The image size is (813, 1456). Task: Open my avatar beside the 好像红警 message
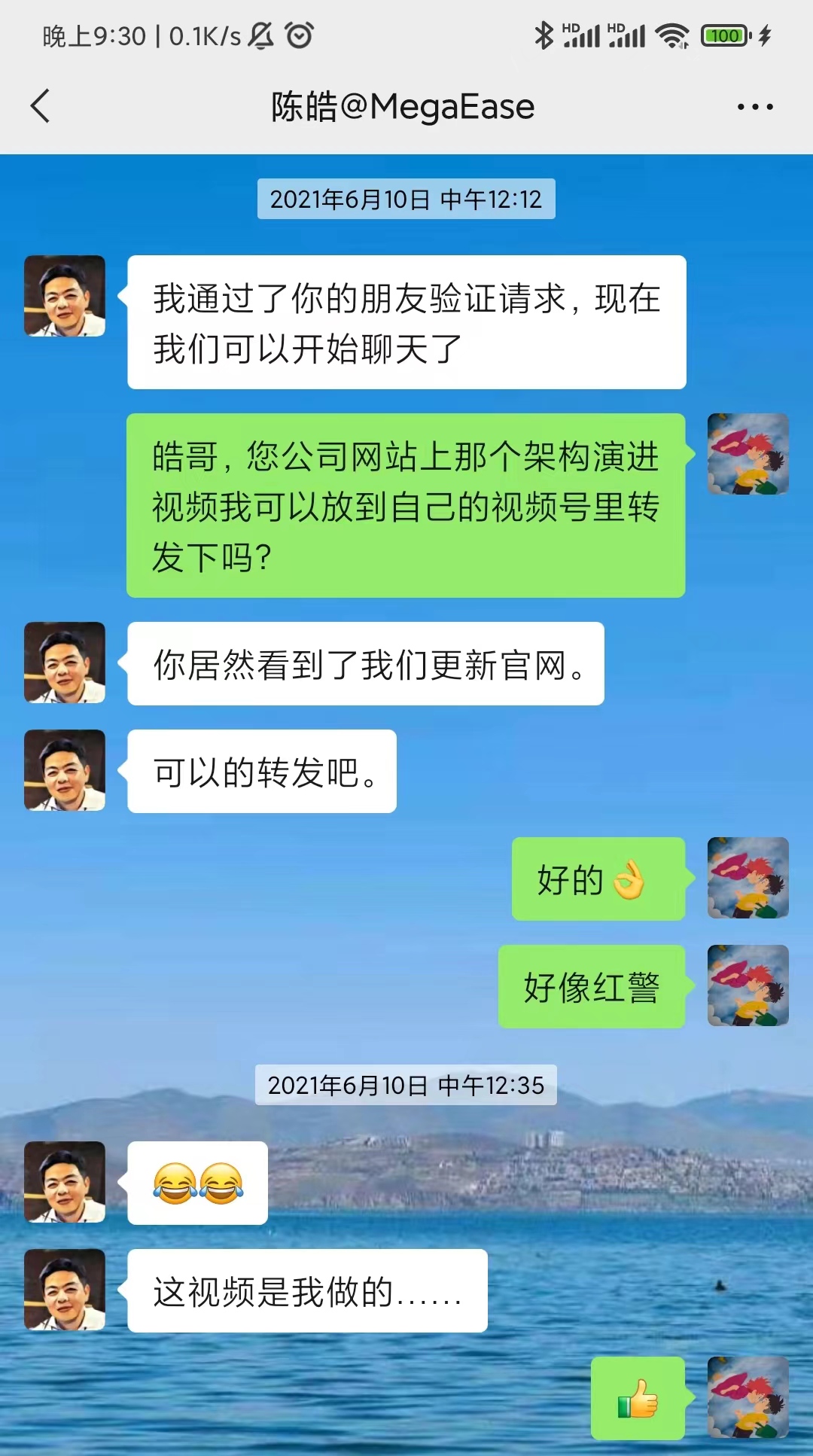pyautogui.click(x=748, y=985)
